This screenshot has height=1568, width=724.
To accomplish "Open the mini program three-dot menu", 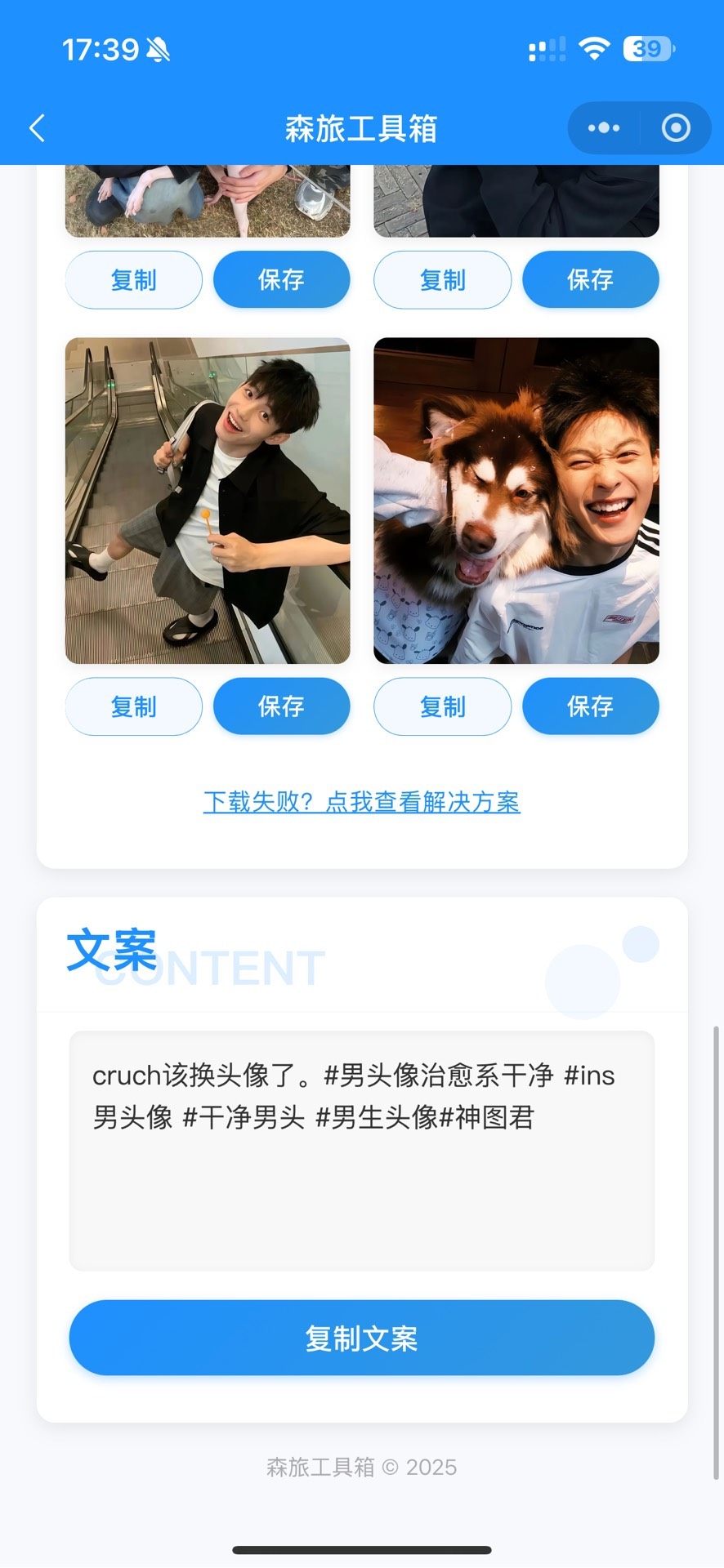I will click(x=604, y=128).
